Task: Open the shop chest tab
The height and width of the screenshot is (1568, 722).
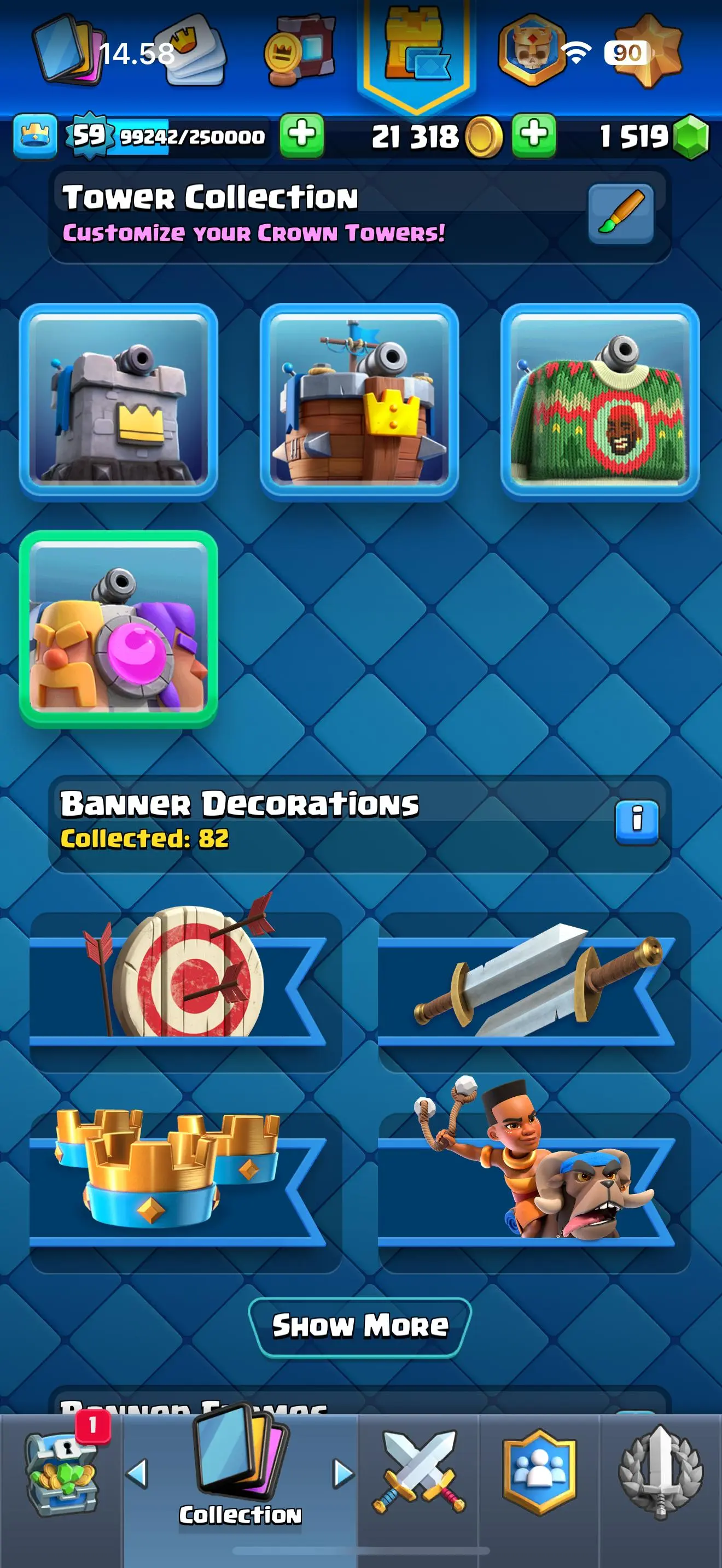Action: 61,1473
